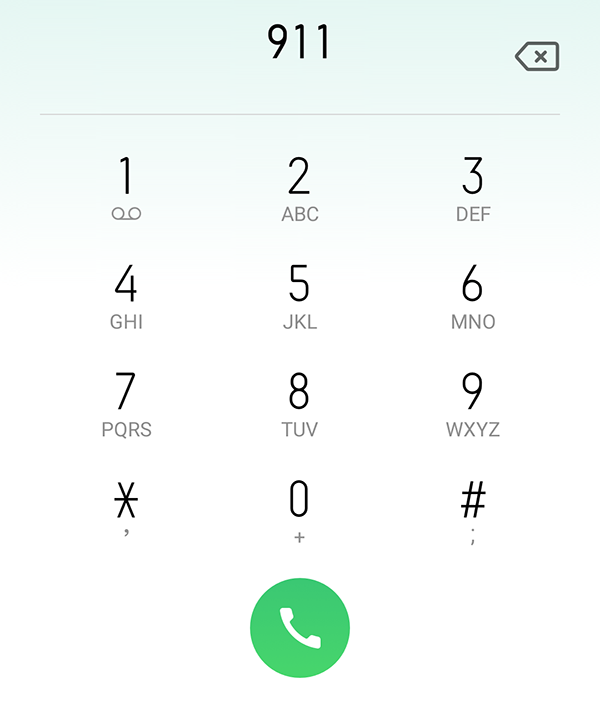The height and width of the screenshot is (704, 600).
Task: Enter digit 5 JKL
Action: click(299, 295)
